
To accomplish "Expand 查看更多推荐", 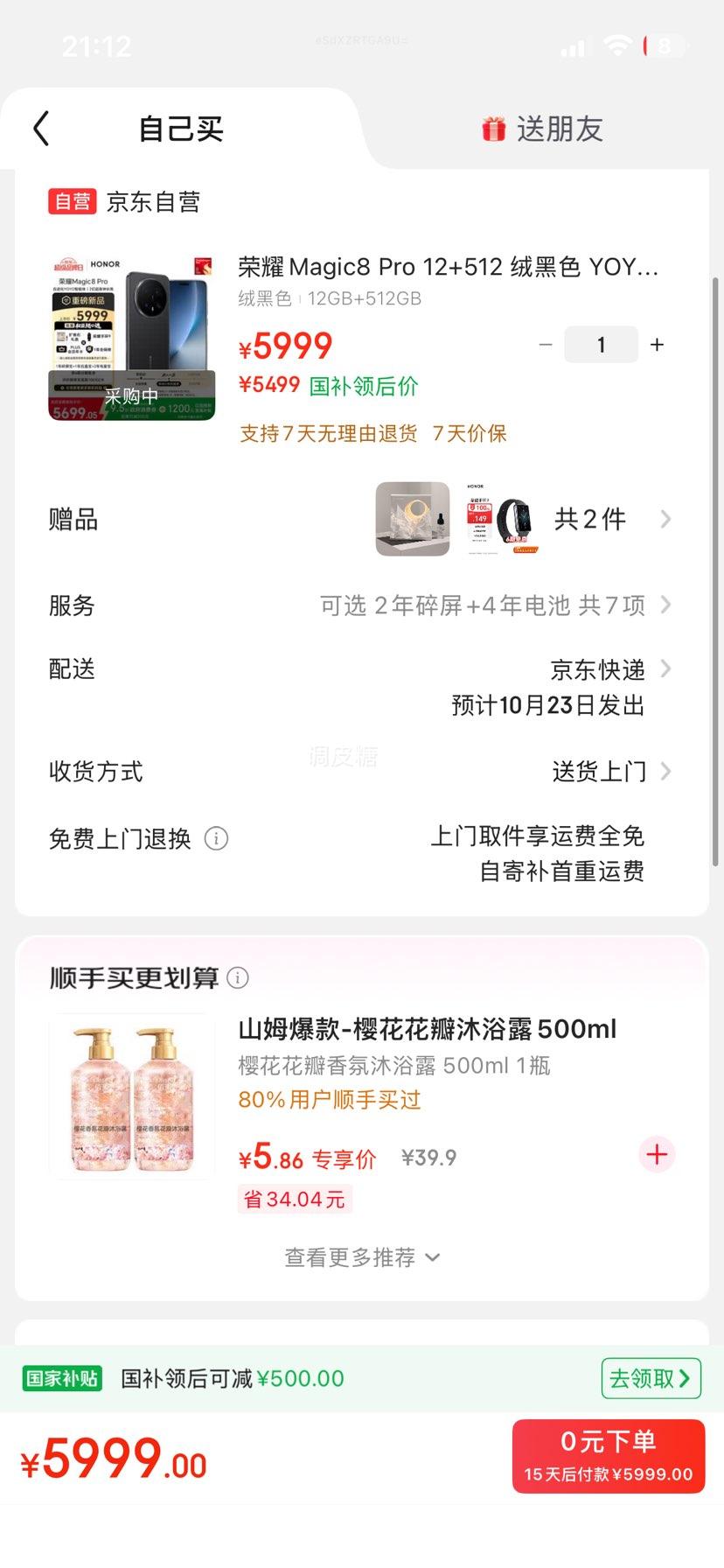I will pyautogui.click(x=361, y=1257).
